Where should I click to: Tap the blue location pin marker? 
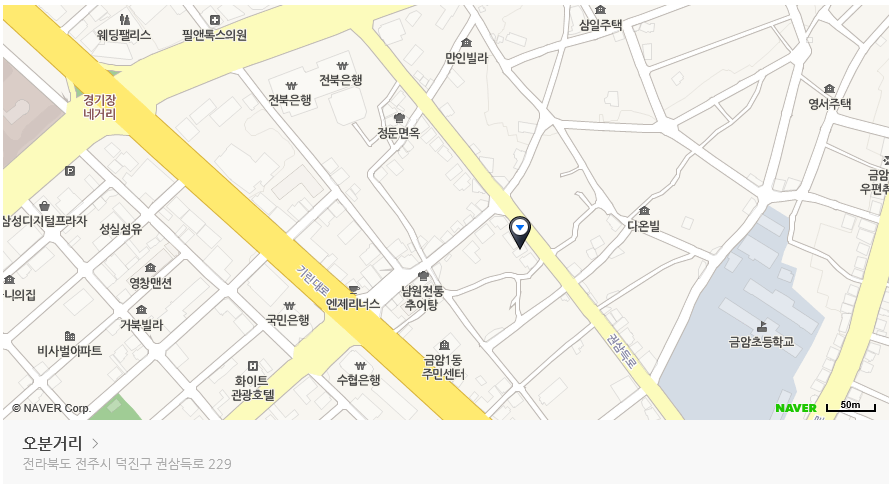(520, 231)
